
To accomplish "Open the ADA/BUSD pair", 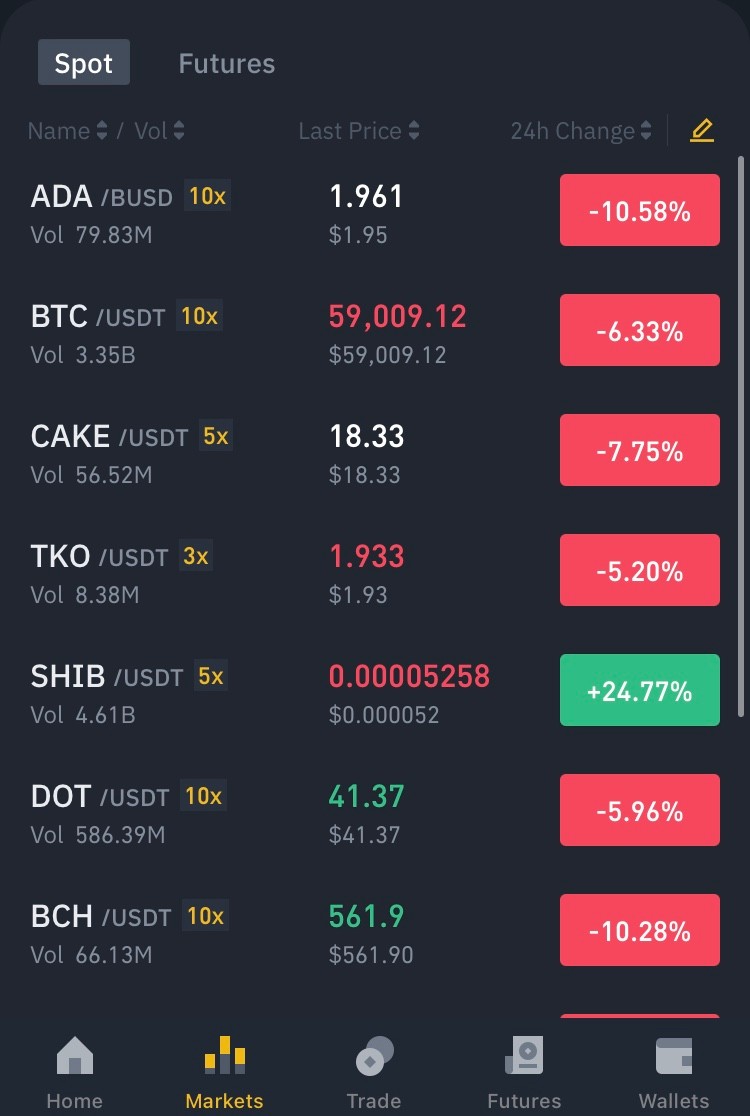I will coord(375,211).
